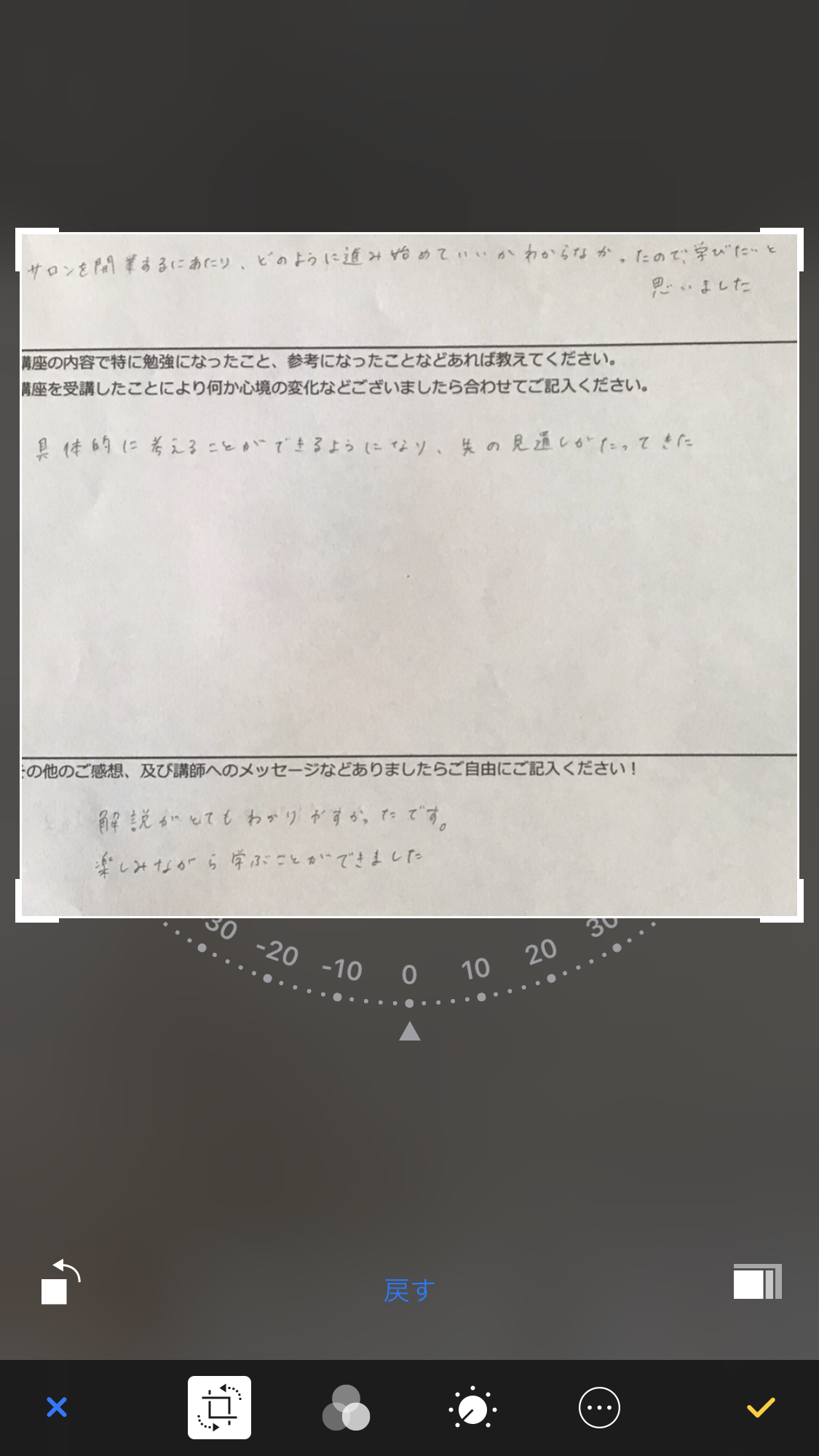Image resolution: width=819 pixels, height=1456 pixels.
Task: Cancel editing with the blue X
Action: [x=57, y=1407]
